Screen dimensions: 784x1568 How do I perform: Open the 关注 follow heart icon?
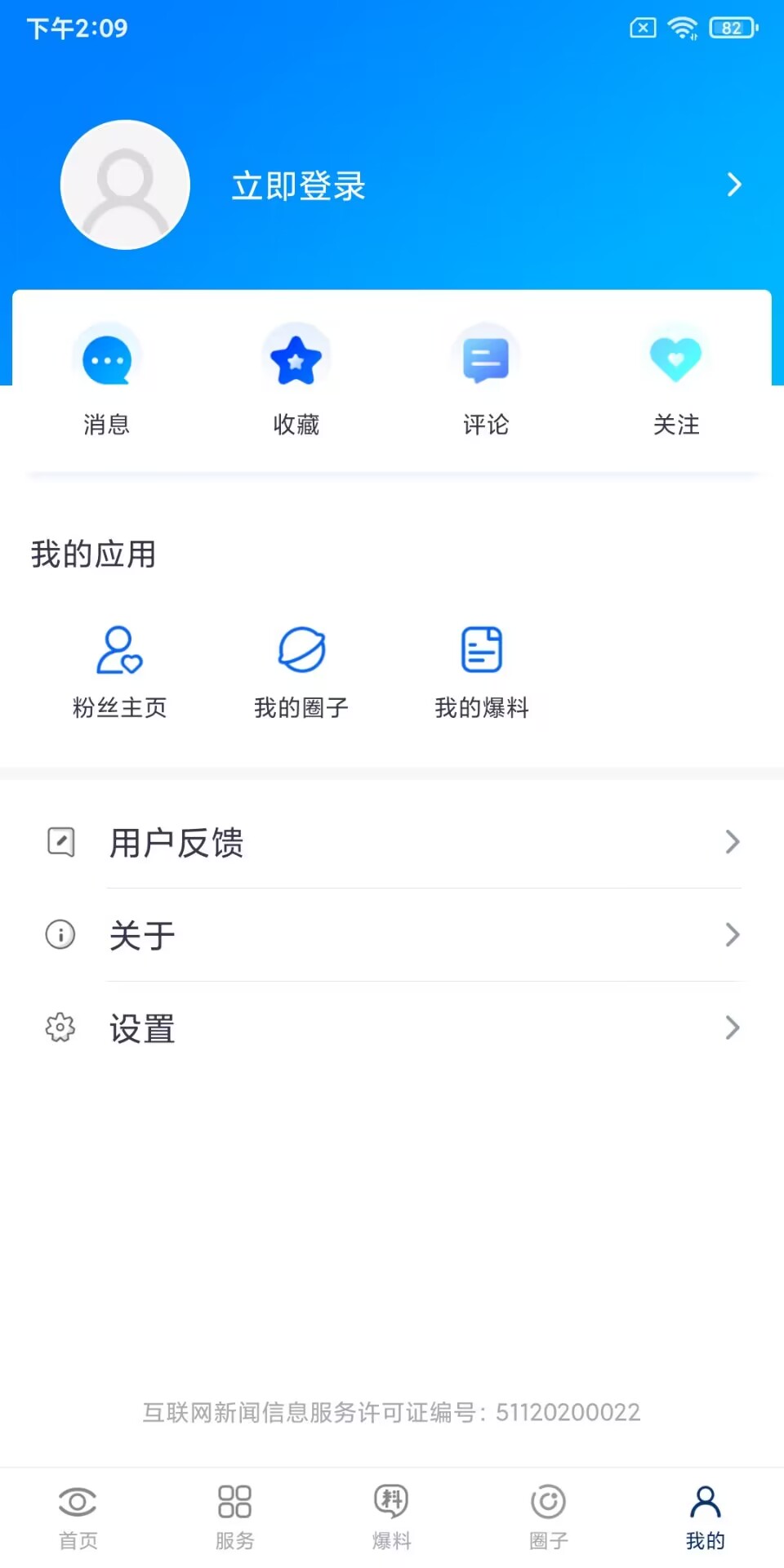click(x=675, y=357)
